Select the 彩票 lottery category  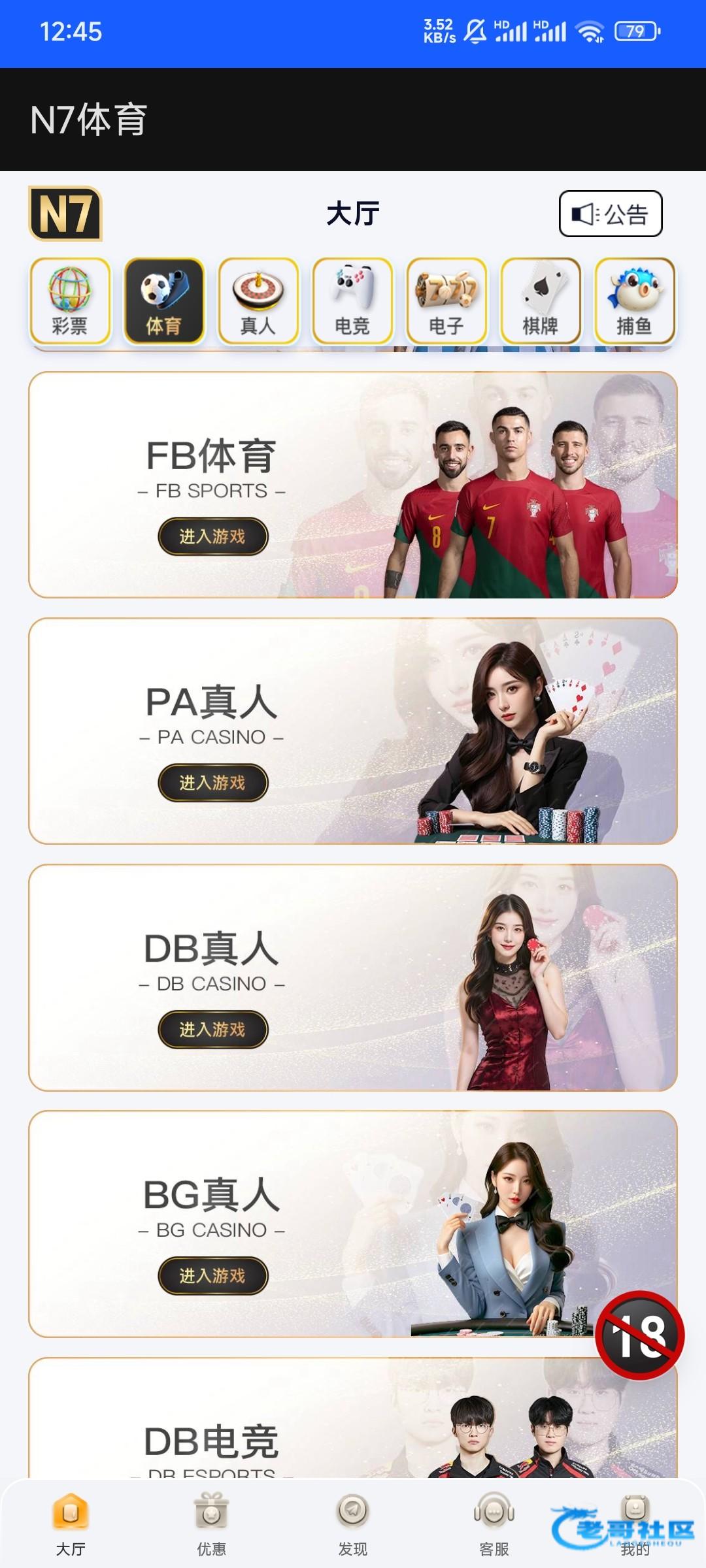(x=70, y=301)
